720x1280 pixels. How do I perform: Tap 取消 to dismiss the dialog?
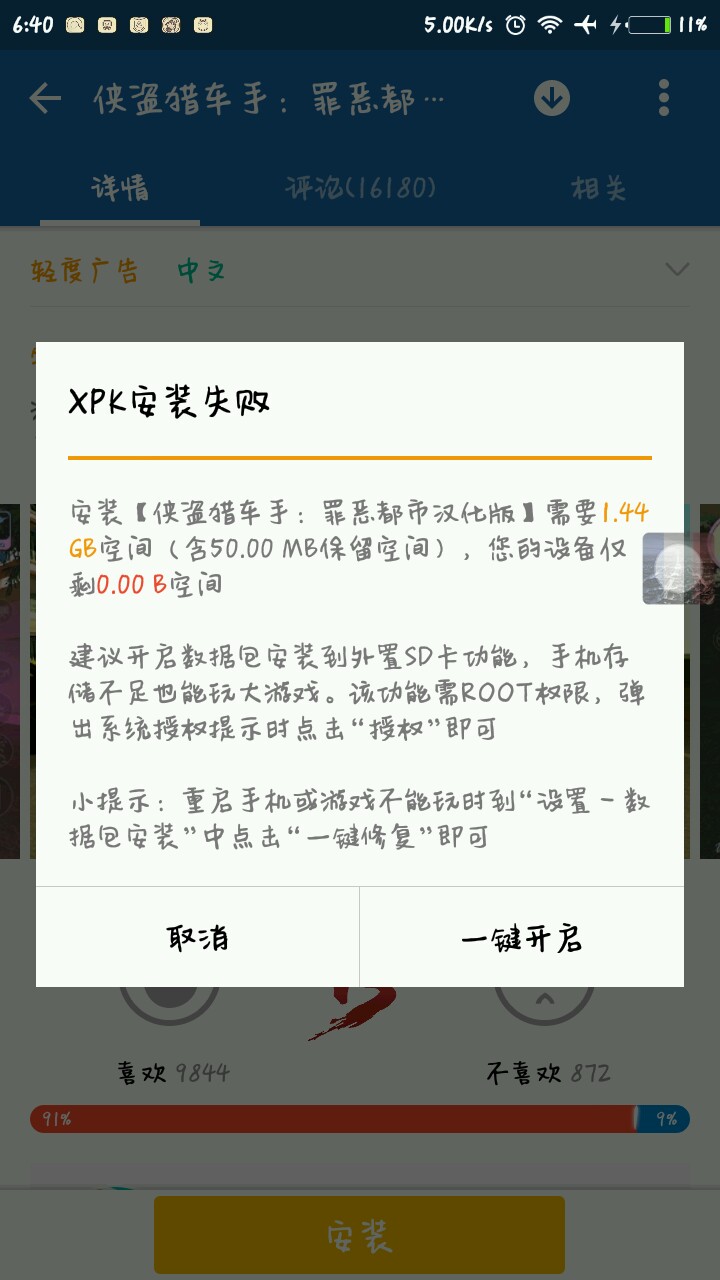point(198,937)
